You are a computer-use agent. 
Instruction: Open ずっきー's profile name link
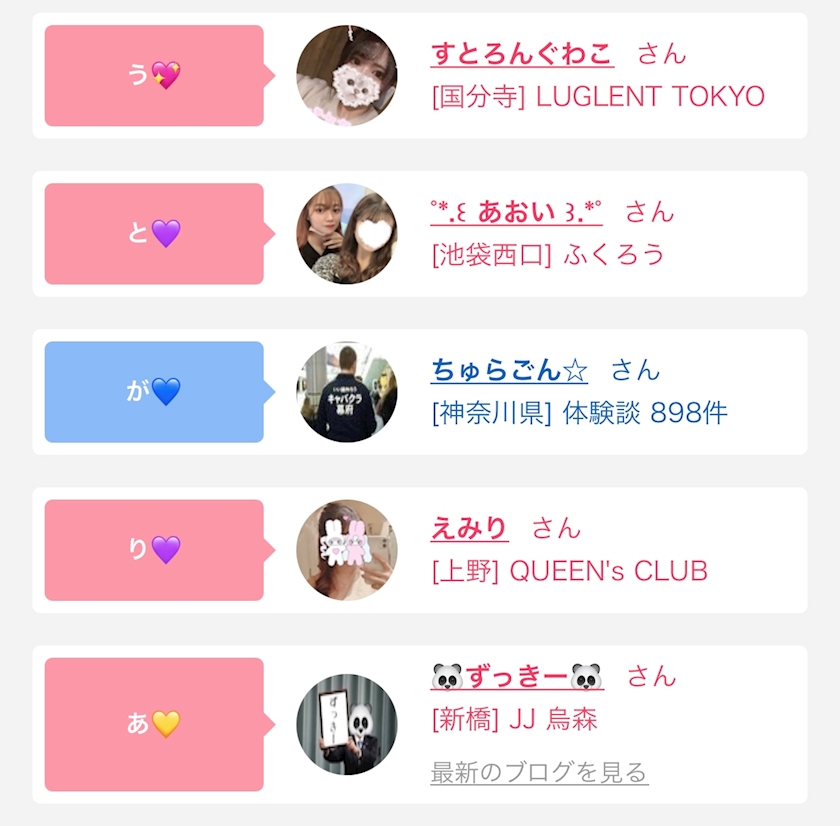[517, 677]
